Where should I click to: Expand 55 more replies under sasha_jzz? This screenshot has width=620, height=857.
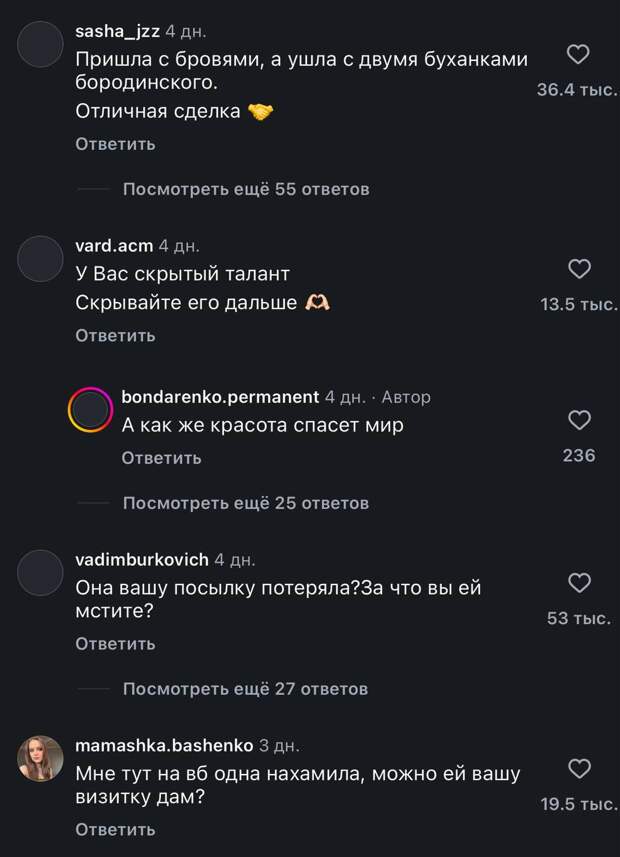pyautogui.click(x=245, y=189)
